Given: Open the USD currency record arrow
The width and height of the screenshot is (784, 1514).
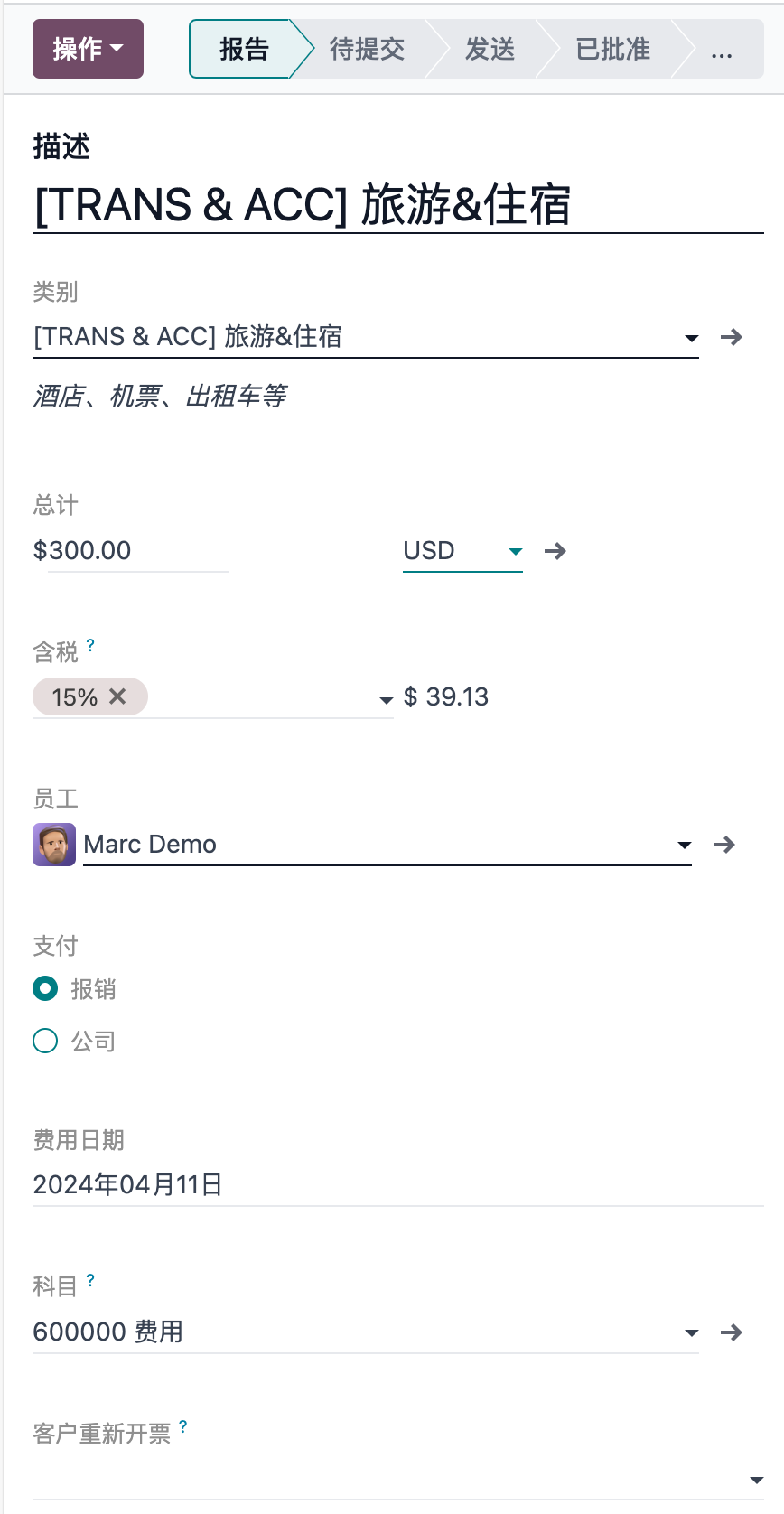Looking at the screenshot, I should coord(555,551).
